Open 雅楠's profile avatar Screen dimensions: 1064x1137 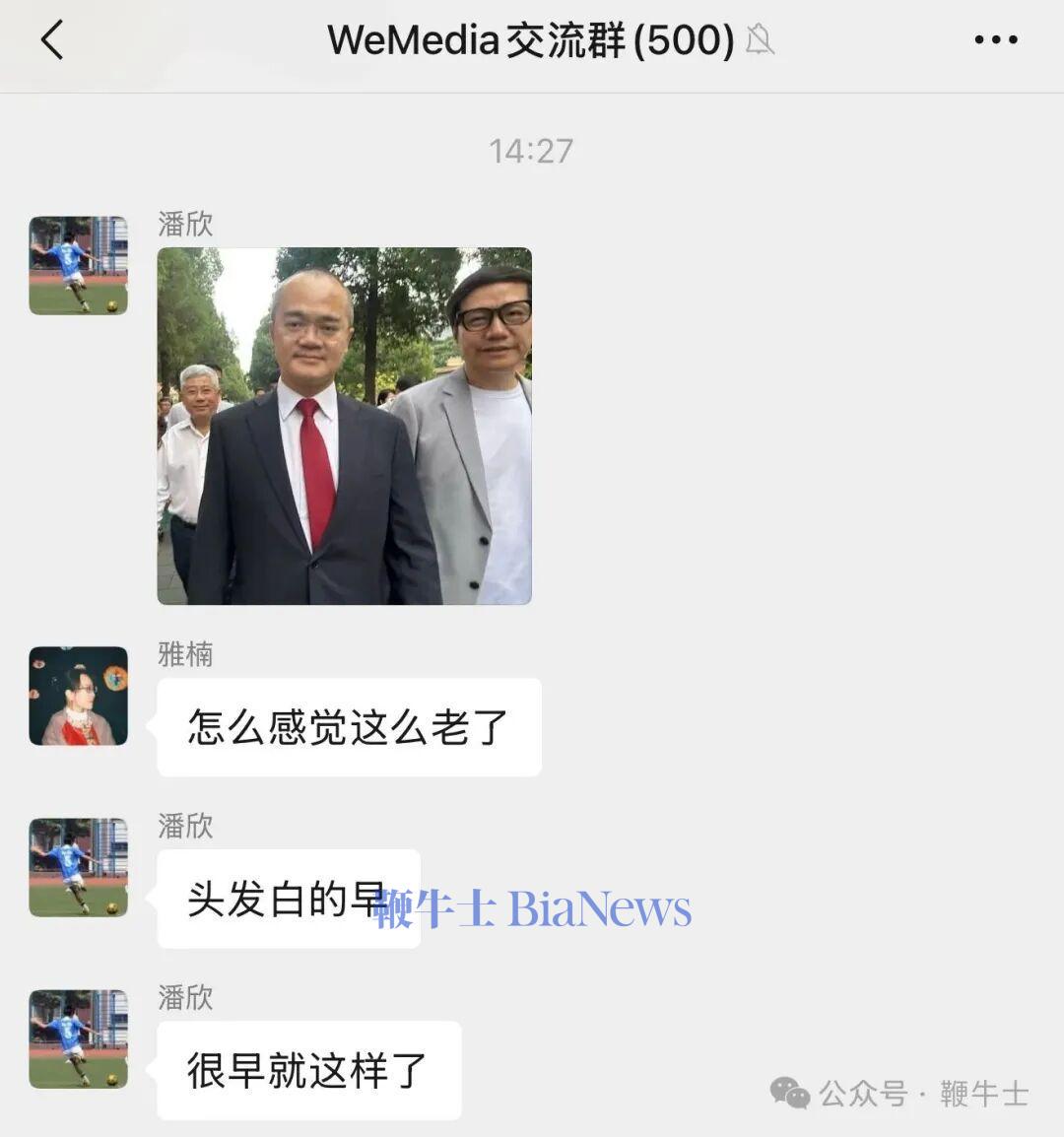(79, 696)
